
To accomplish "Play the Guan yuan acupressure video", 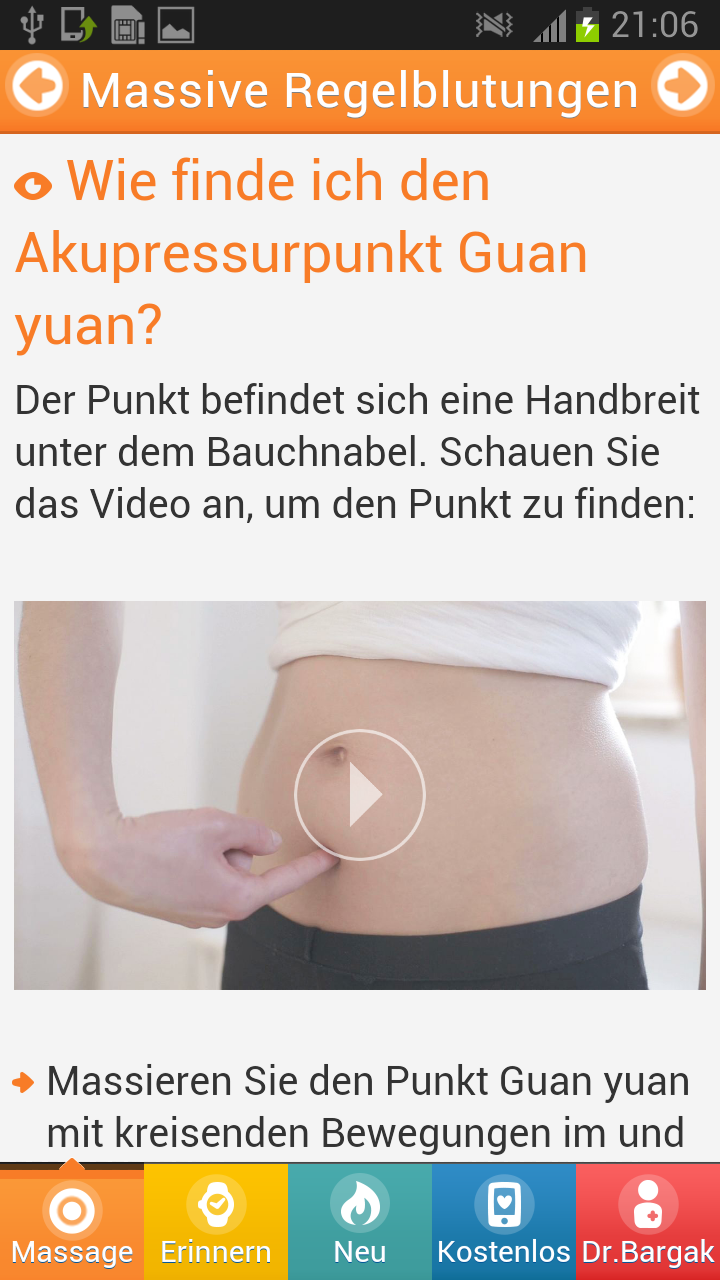I will [x=360, y=795].
